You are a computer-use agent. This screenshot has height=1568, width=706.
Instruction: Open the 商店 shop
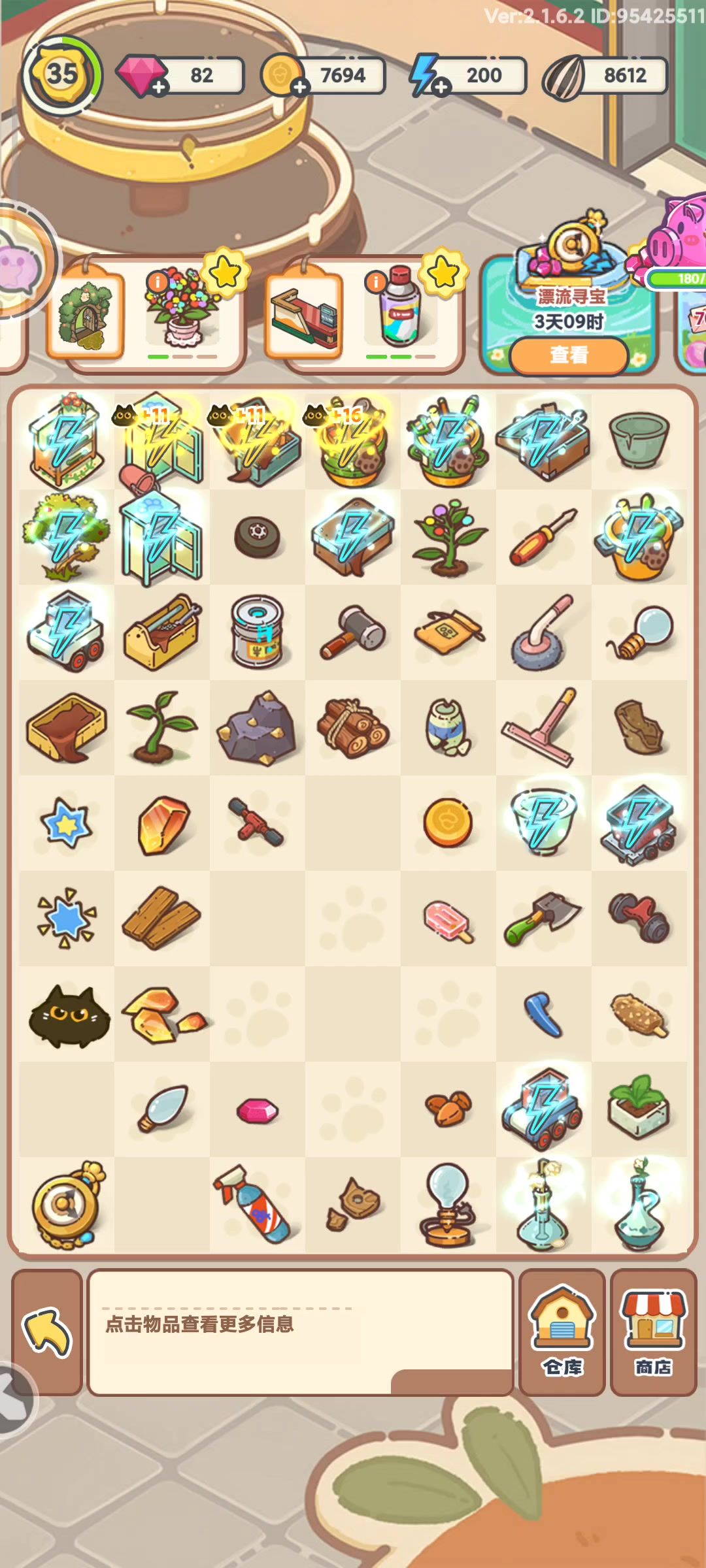point(653,1331)
